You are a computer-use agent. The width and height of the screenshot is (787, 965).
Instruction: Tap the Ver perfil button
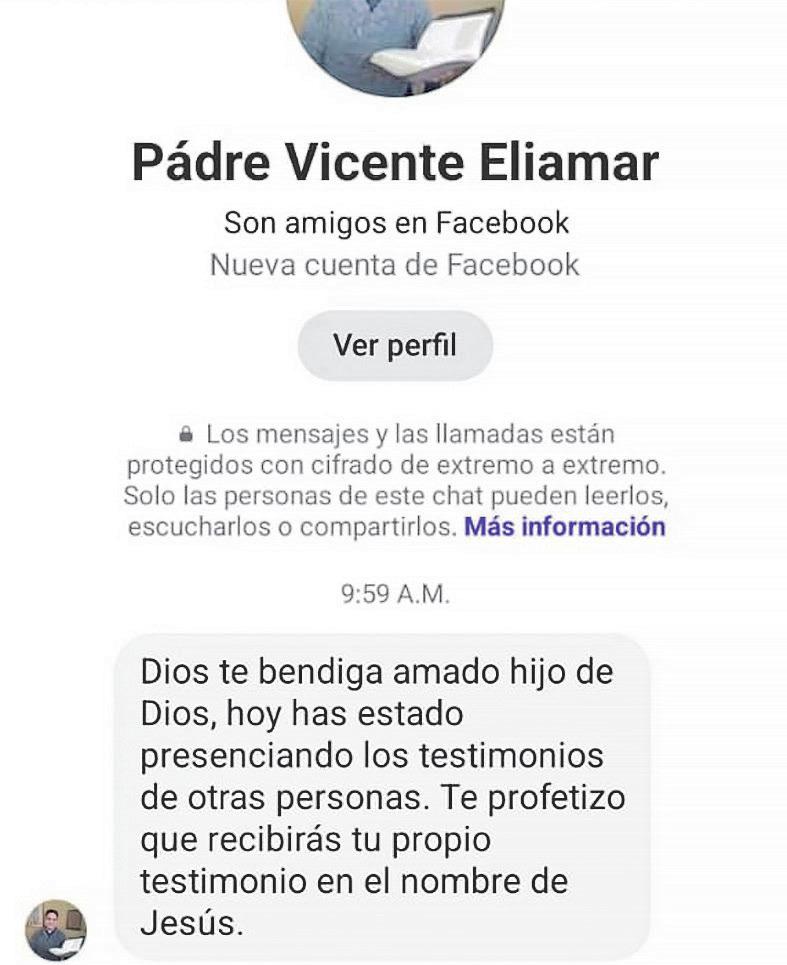coord(394,345)
